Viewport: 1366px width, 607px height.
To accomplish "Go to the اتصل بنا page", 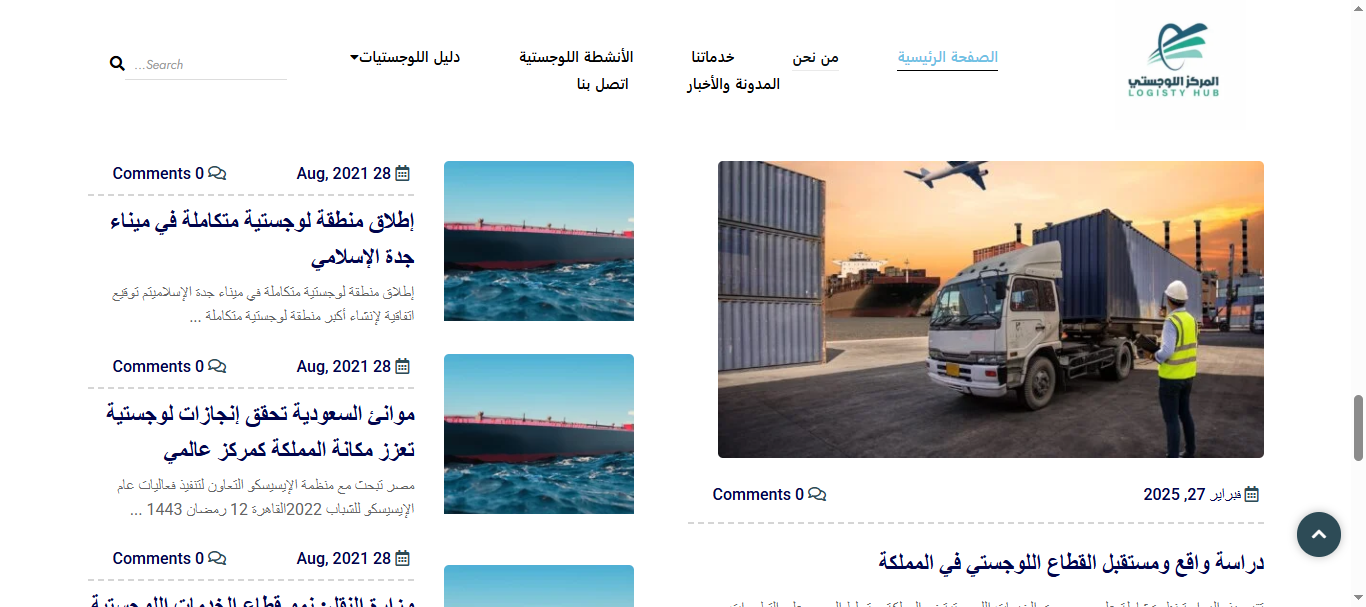I will (x=602, y=84).
